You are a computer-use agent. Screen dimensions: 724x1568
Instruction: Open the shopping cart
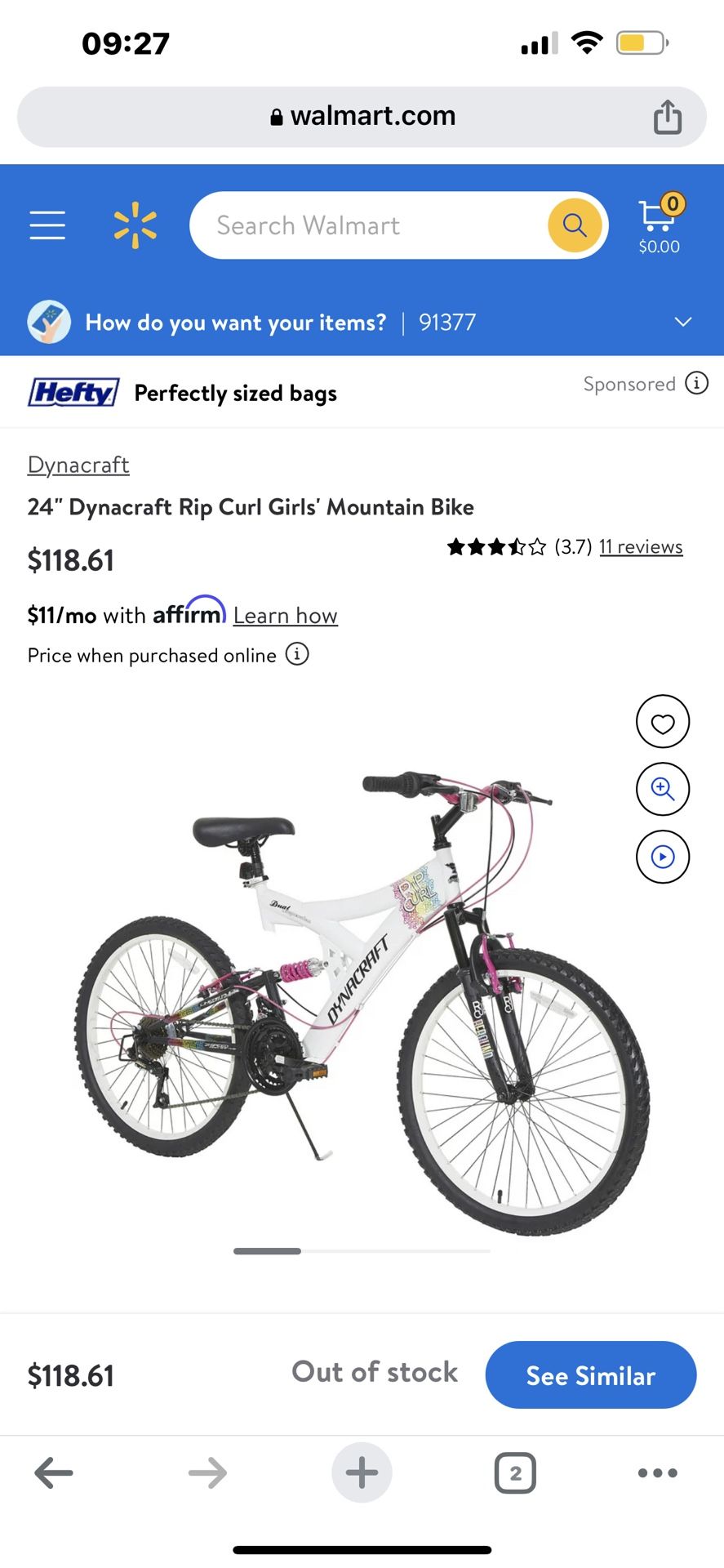pyautogui.click(x=660, y=225)
